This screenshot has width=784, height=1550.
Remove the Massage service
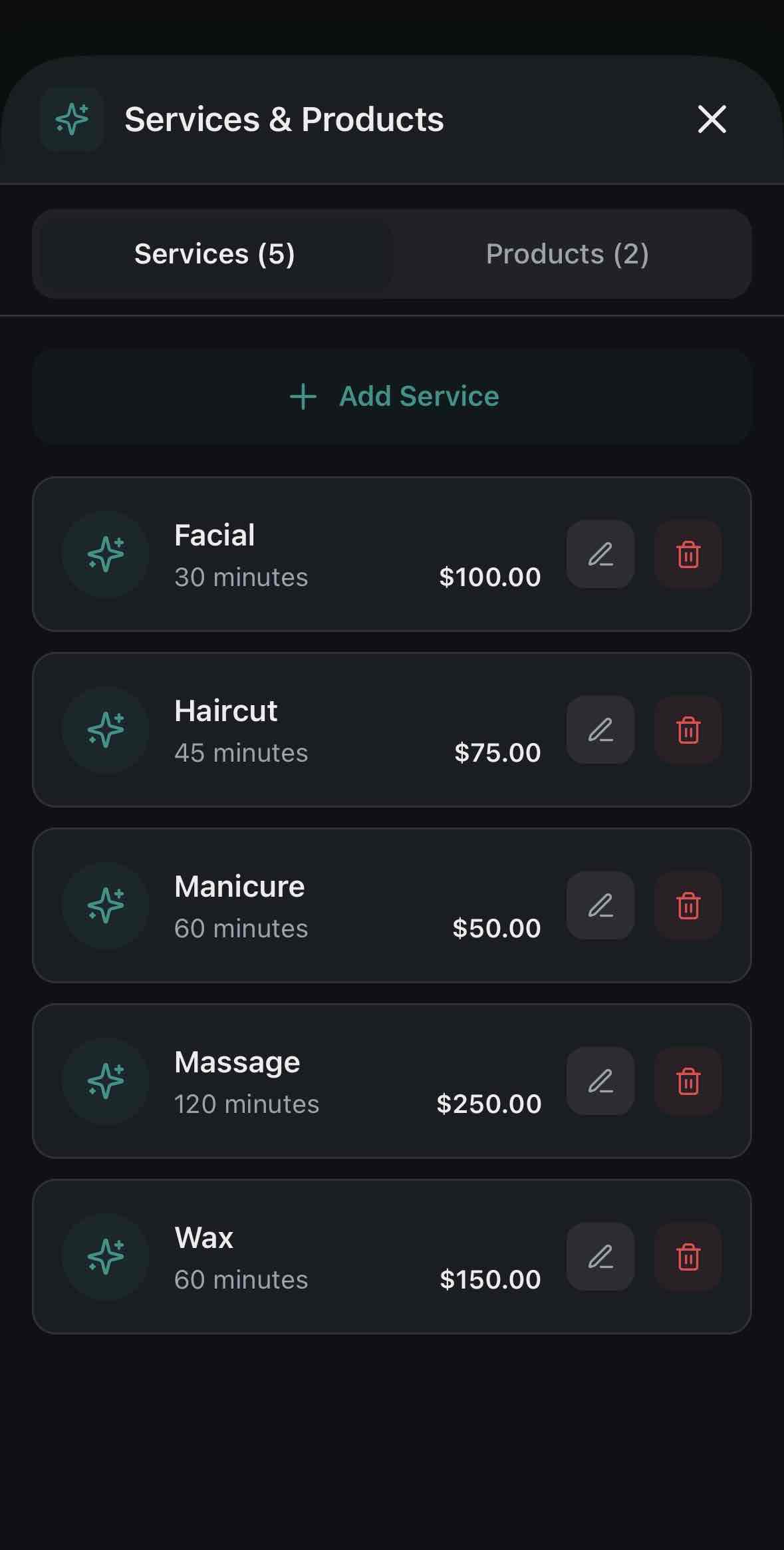click(x=688, y=1081)
